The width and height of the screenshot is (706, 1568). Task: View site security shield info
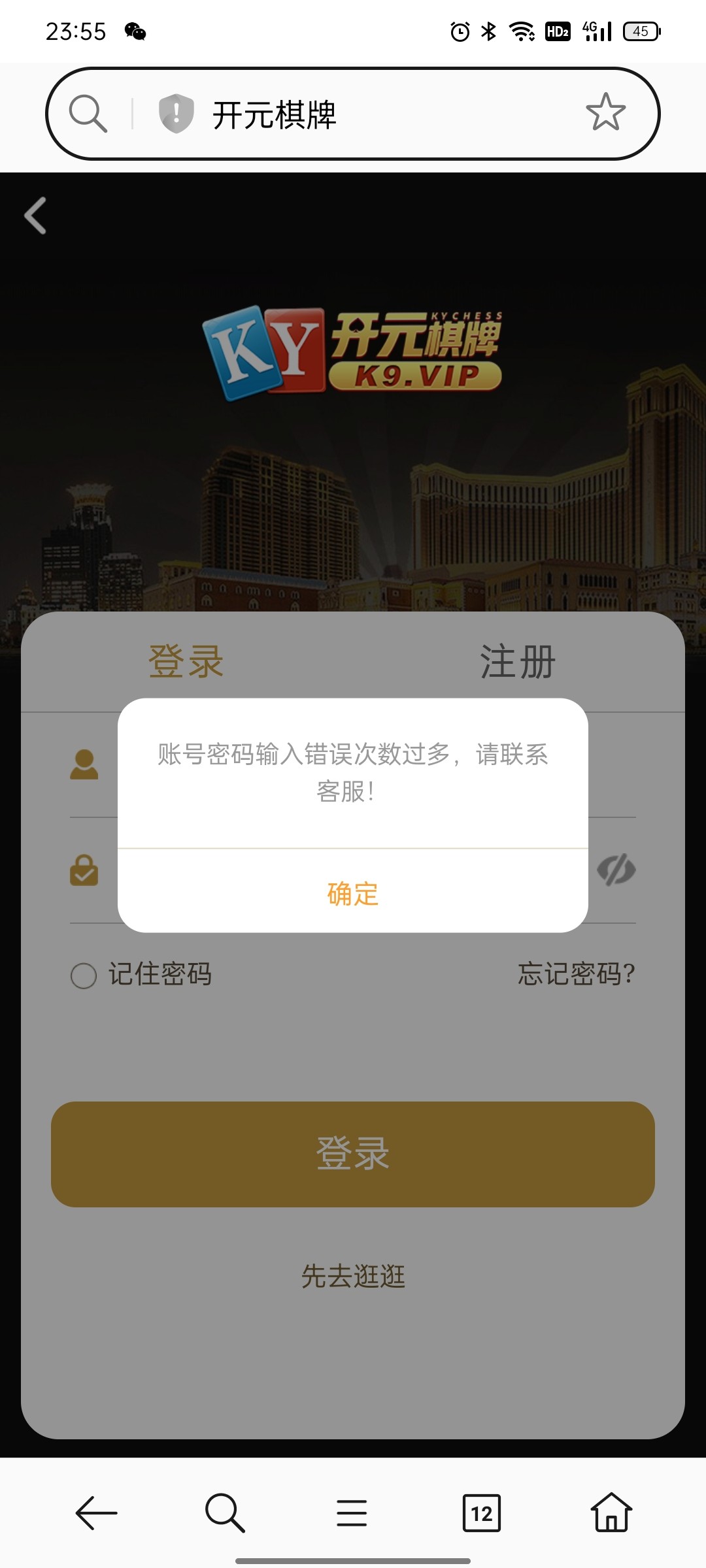(176, 113)
